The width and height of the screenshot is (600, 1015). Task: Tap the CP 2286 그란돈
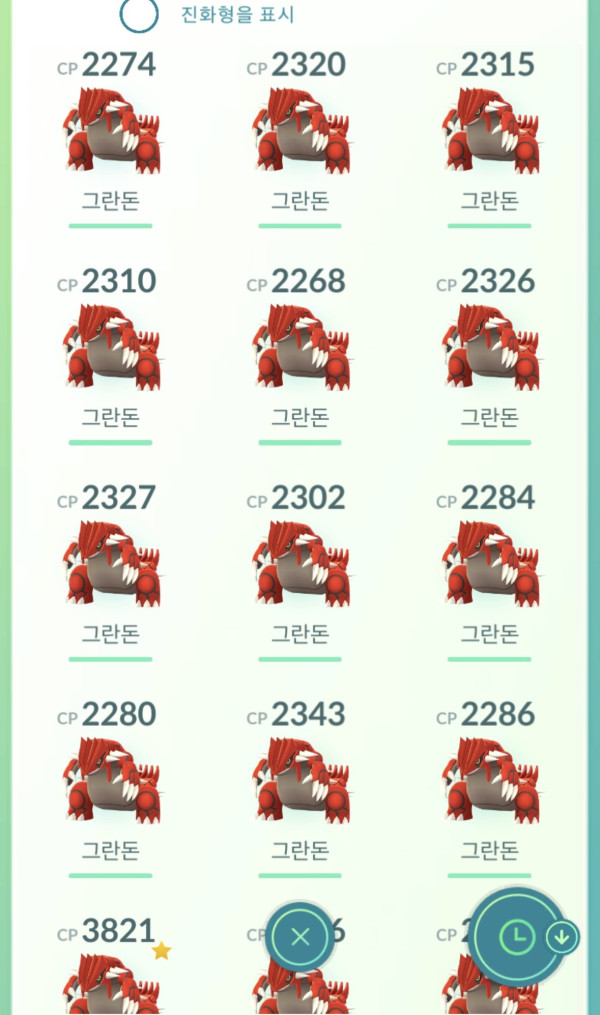489,780
